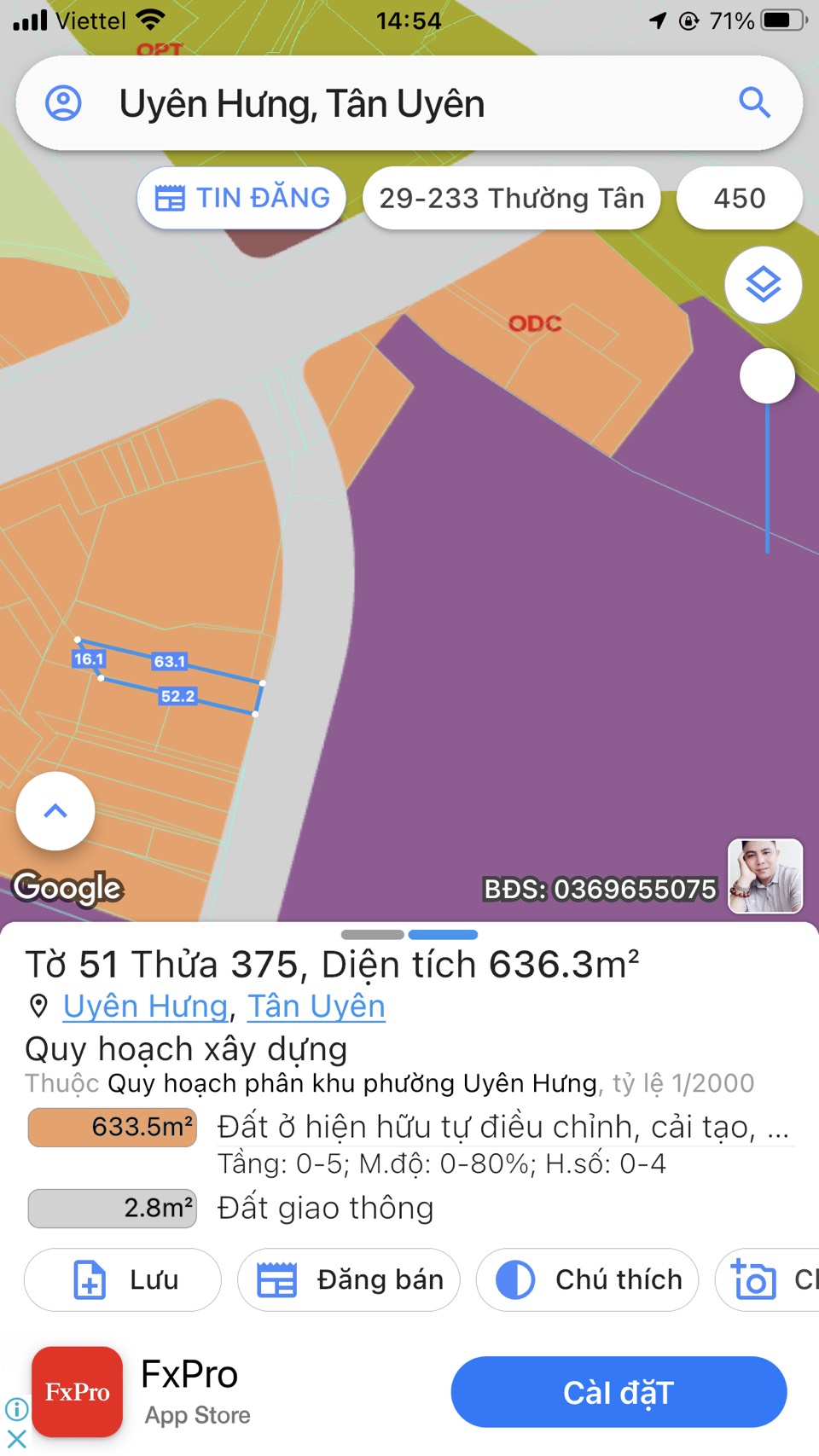Install FxPro with Cài đặt
This screenshot has width=819, height=1456.
(619, 1392)
